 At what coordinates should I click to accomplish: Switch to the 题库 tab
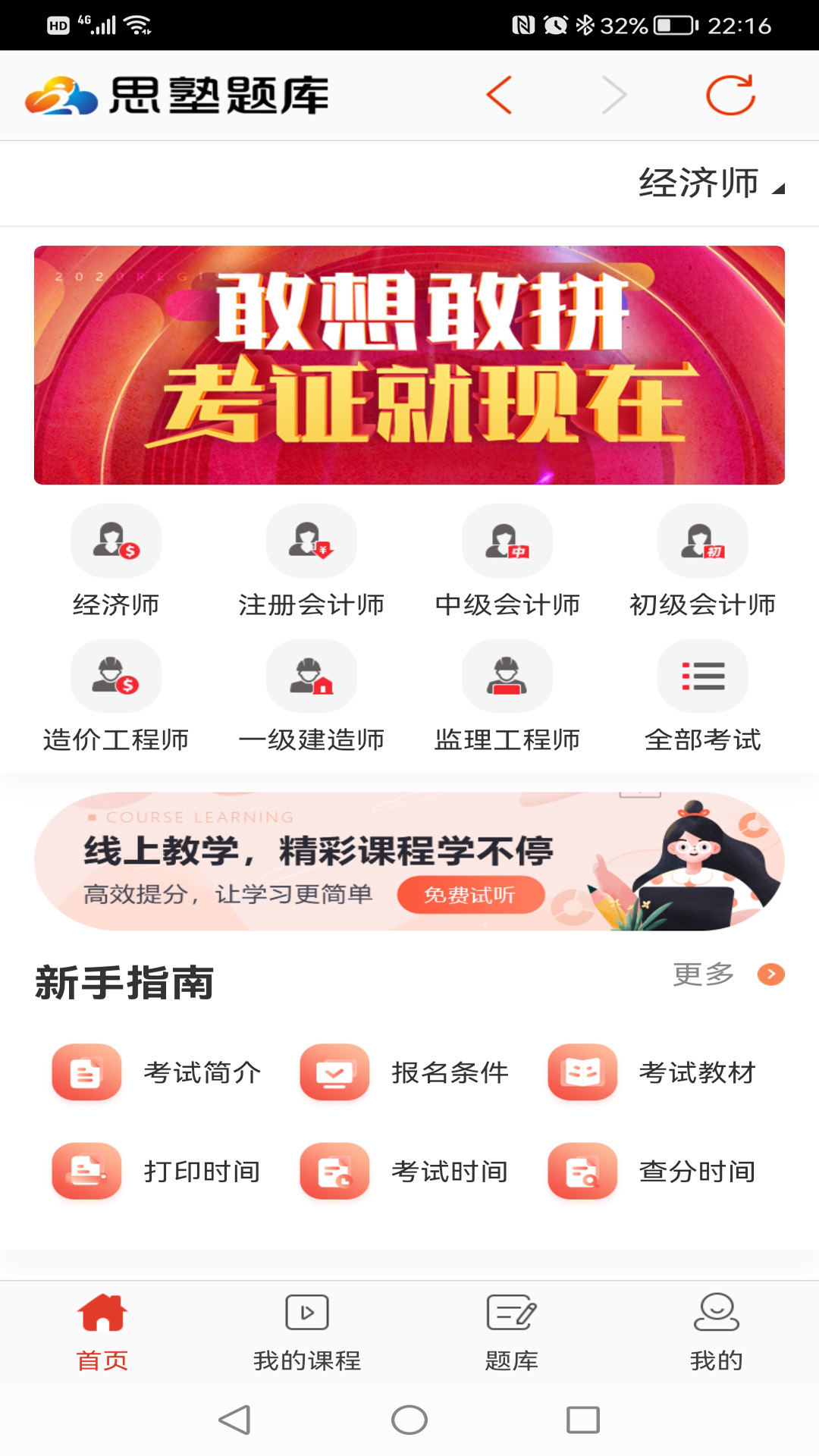[x=512, y=1332]
